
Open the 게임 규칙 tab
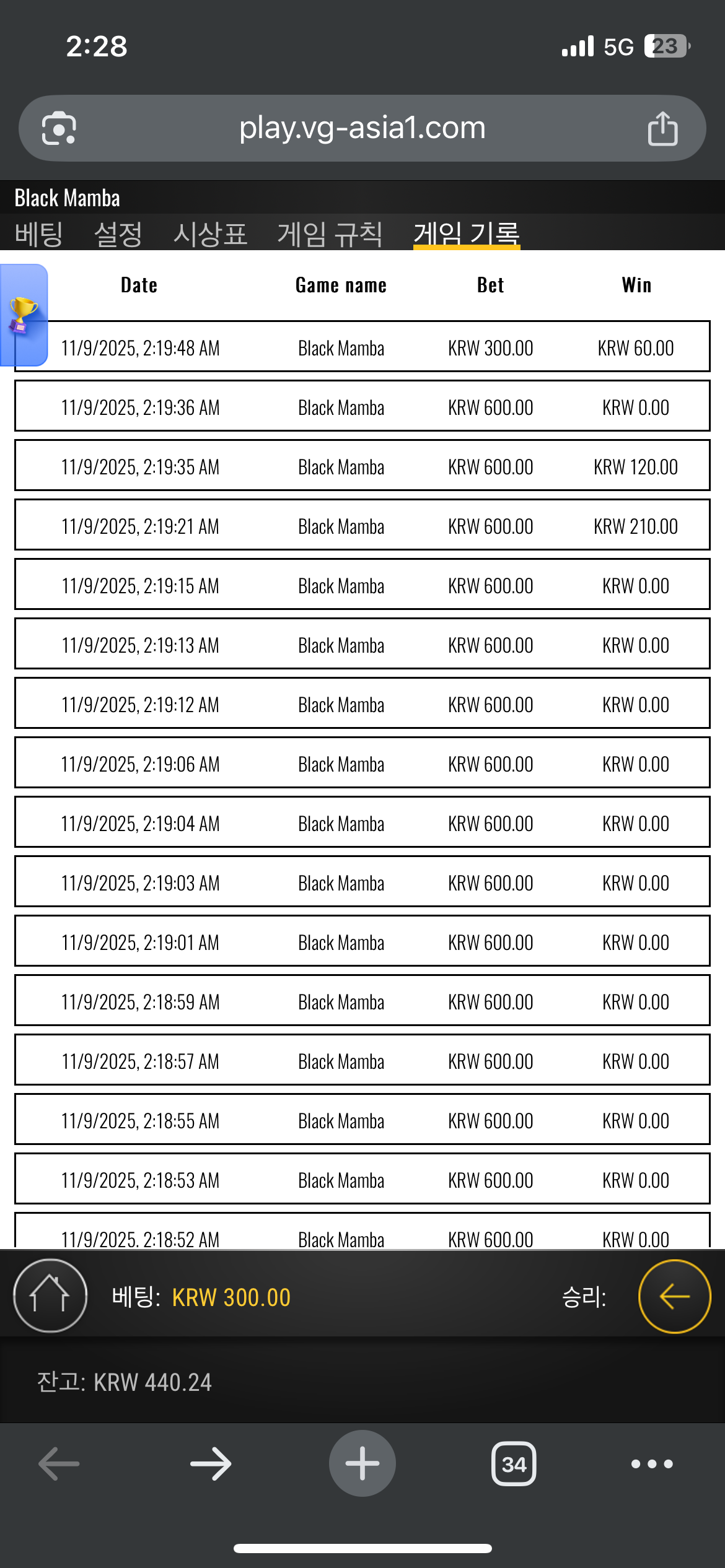330,234
